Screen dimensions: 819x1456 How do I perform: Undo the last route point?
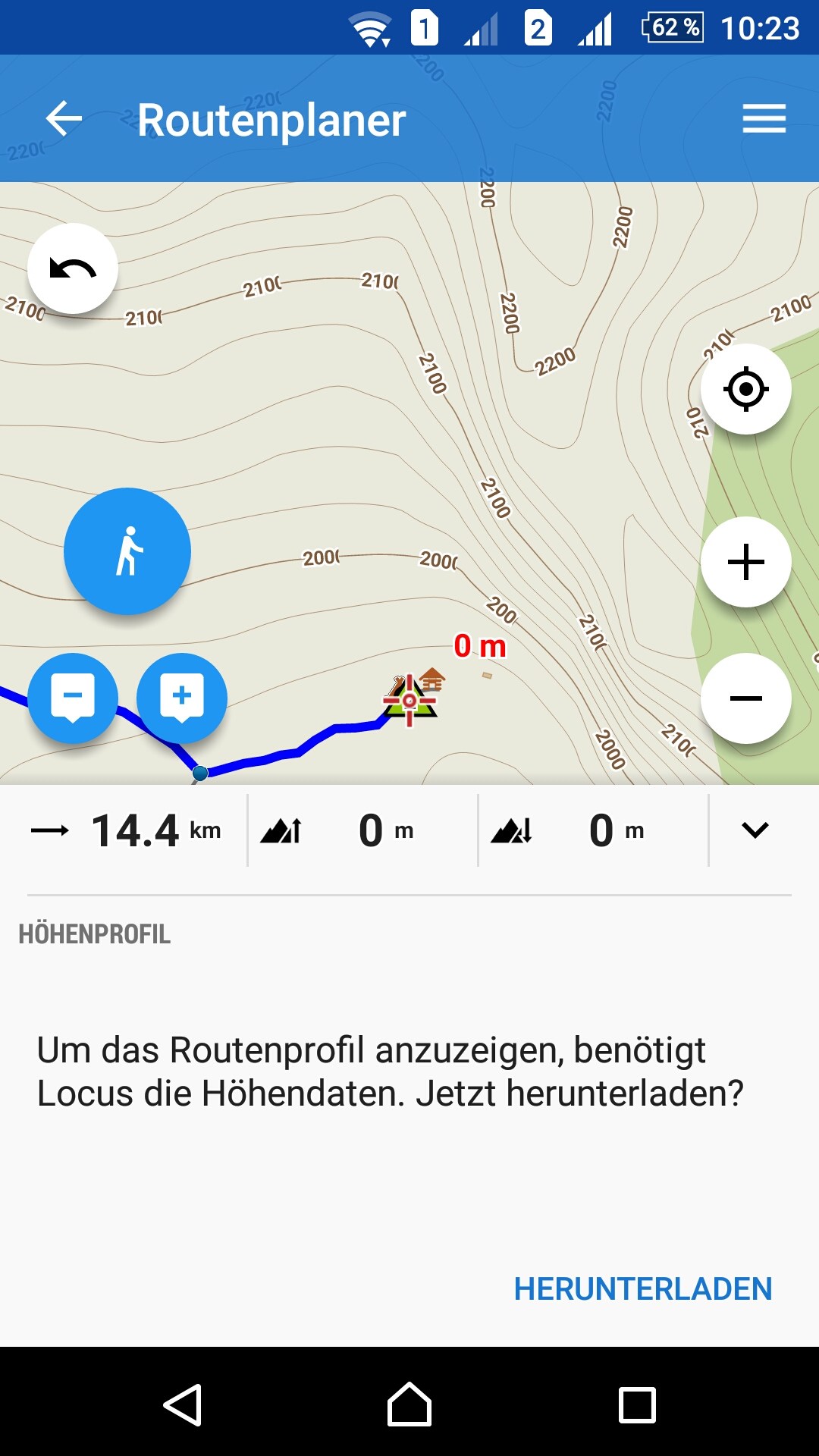coord(73,269)
